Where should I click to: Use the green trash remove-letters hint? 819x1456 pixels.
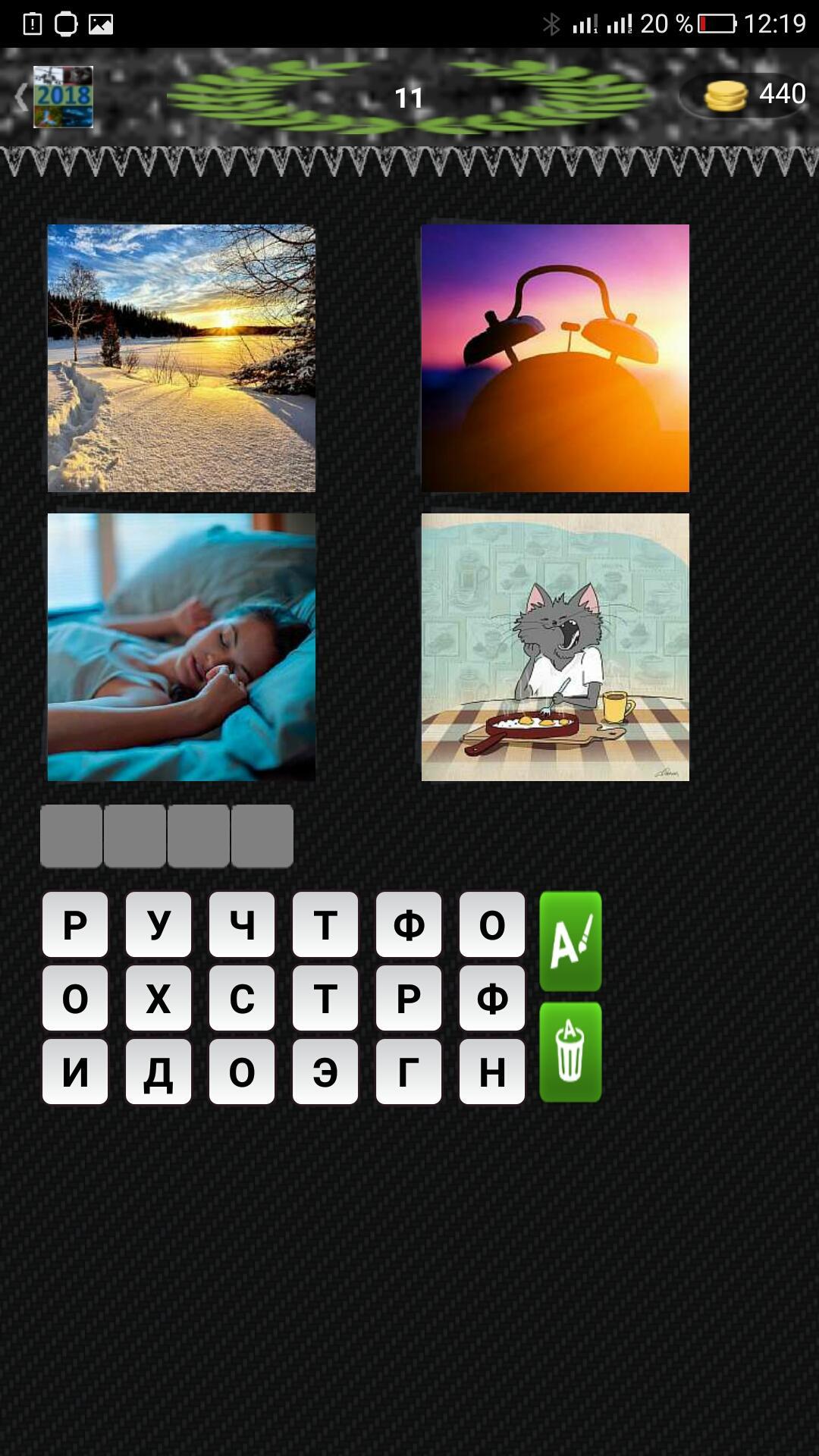pyautogui.click(x=570, y=1052)
